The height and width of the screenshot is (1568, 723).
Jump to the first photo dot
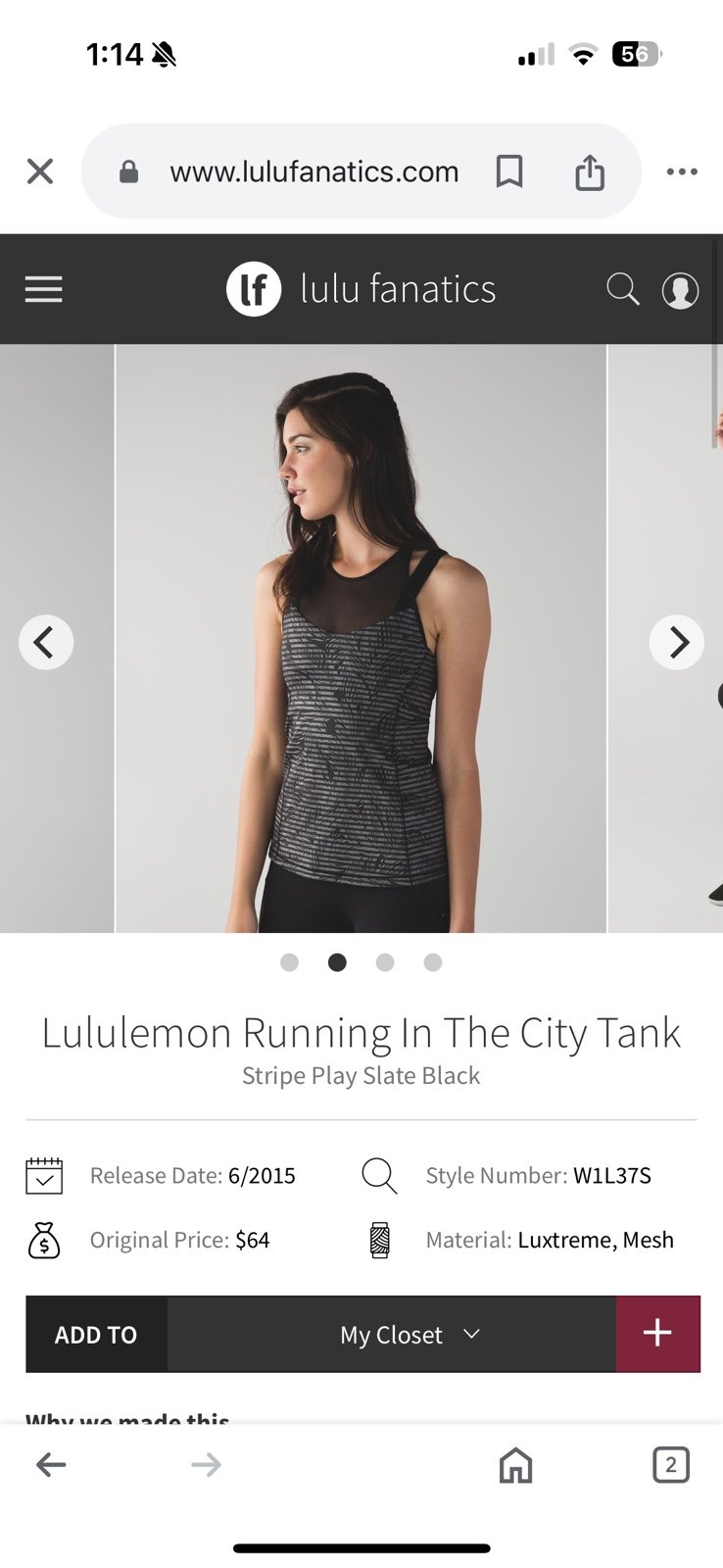click(289, 962)
